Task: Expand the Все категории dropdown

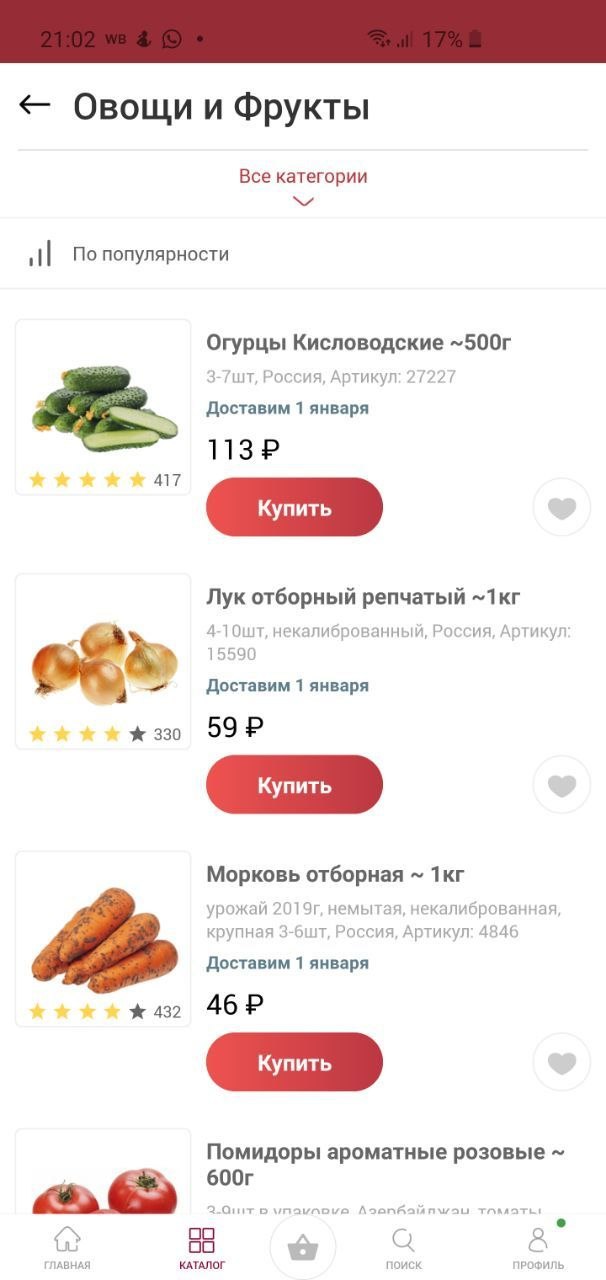Action: 303,186
